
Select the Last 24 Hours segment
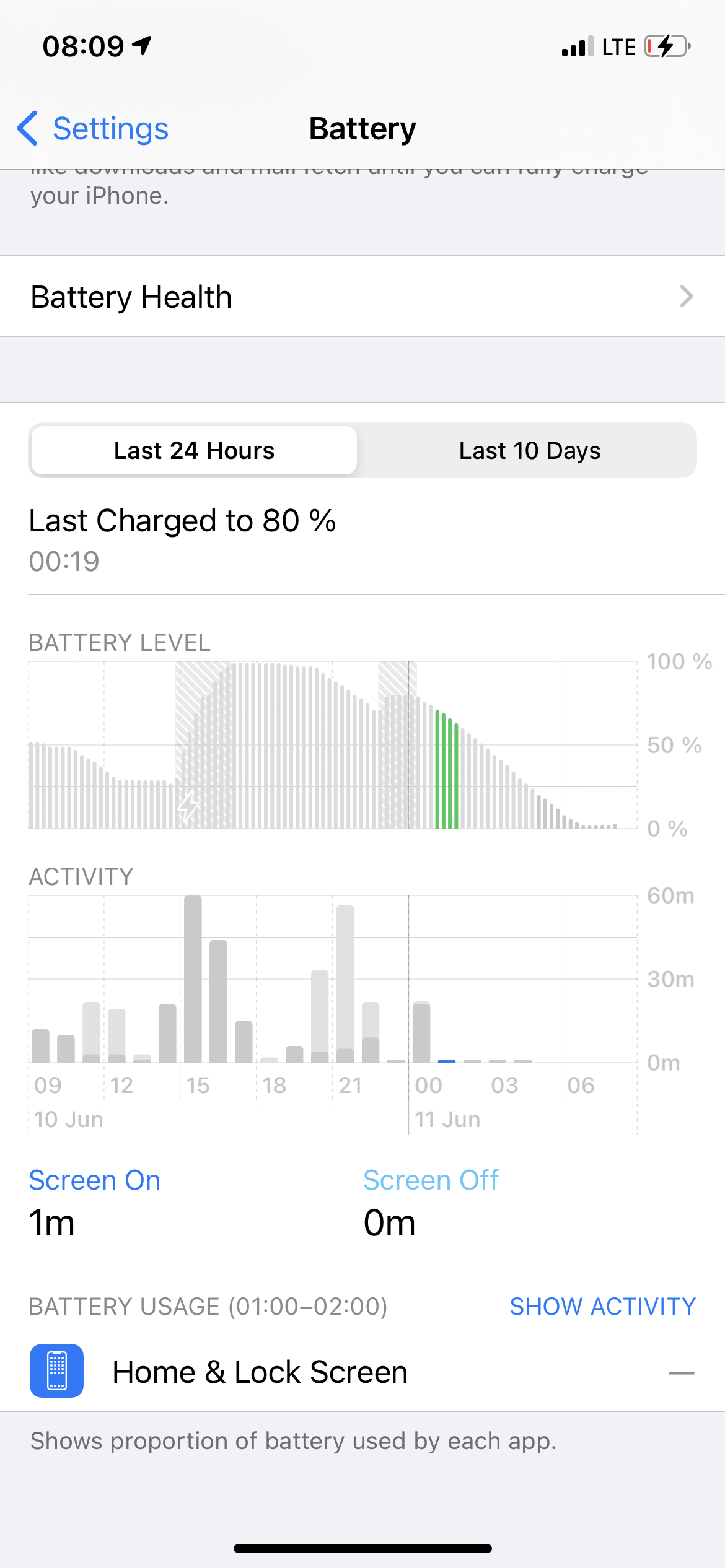tap(194, 451)
